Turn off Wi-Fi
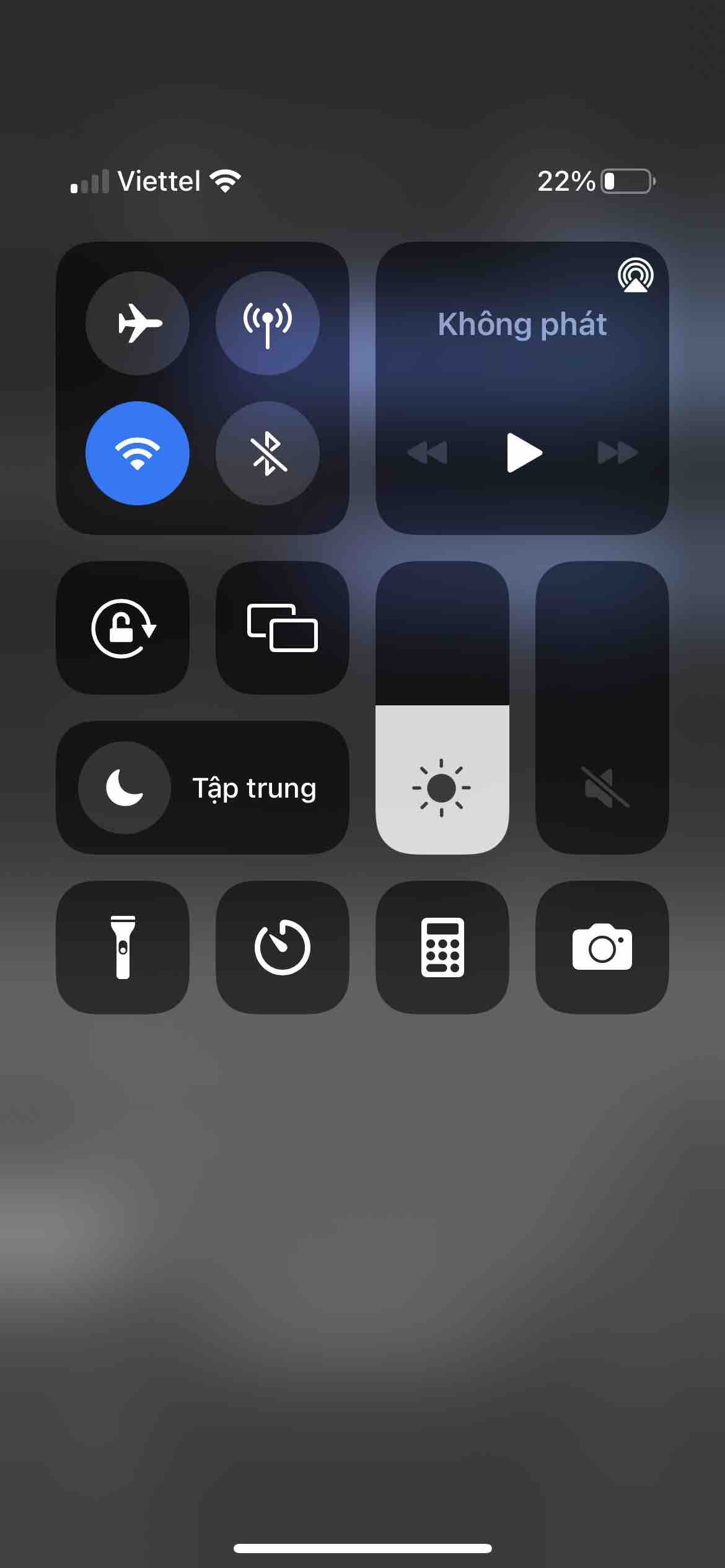 point(138,453)
